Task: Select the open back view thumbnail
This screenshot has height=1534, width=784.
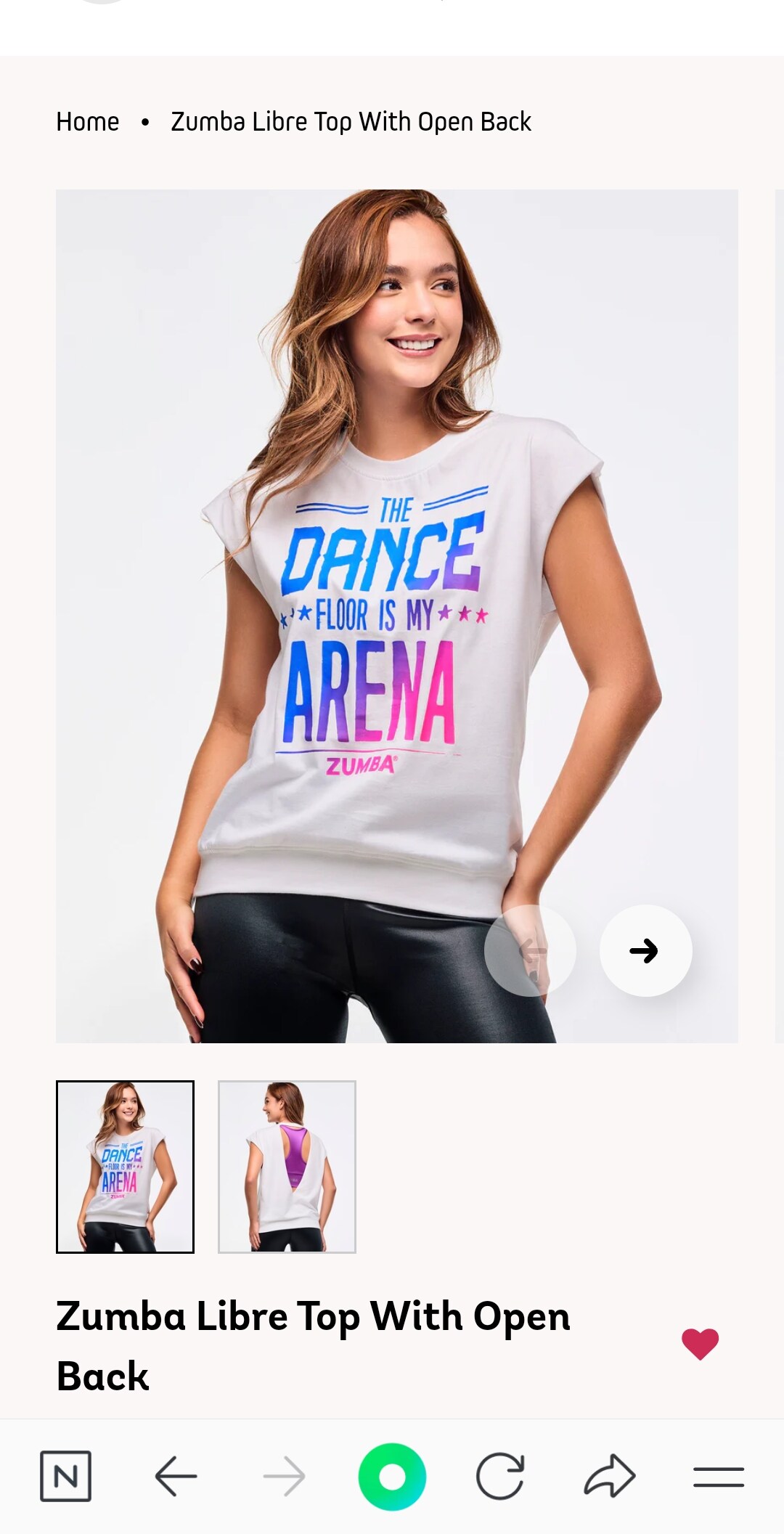Action: click(287, 1166)
